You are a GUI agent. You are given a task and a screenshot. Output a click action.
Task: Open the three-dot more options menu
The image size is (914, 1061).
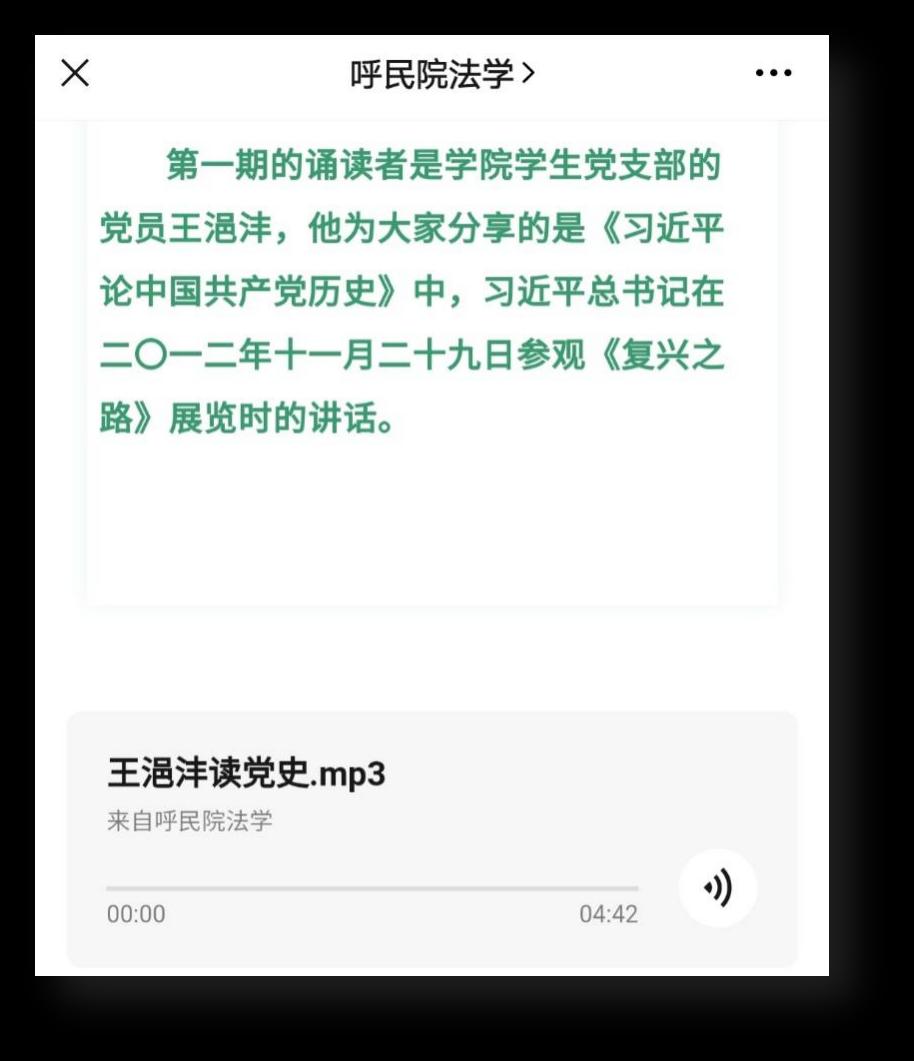tap(773, 74)
